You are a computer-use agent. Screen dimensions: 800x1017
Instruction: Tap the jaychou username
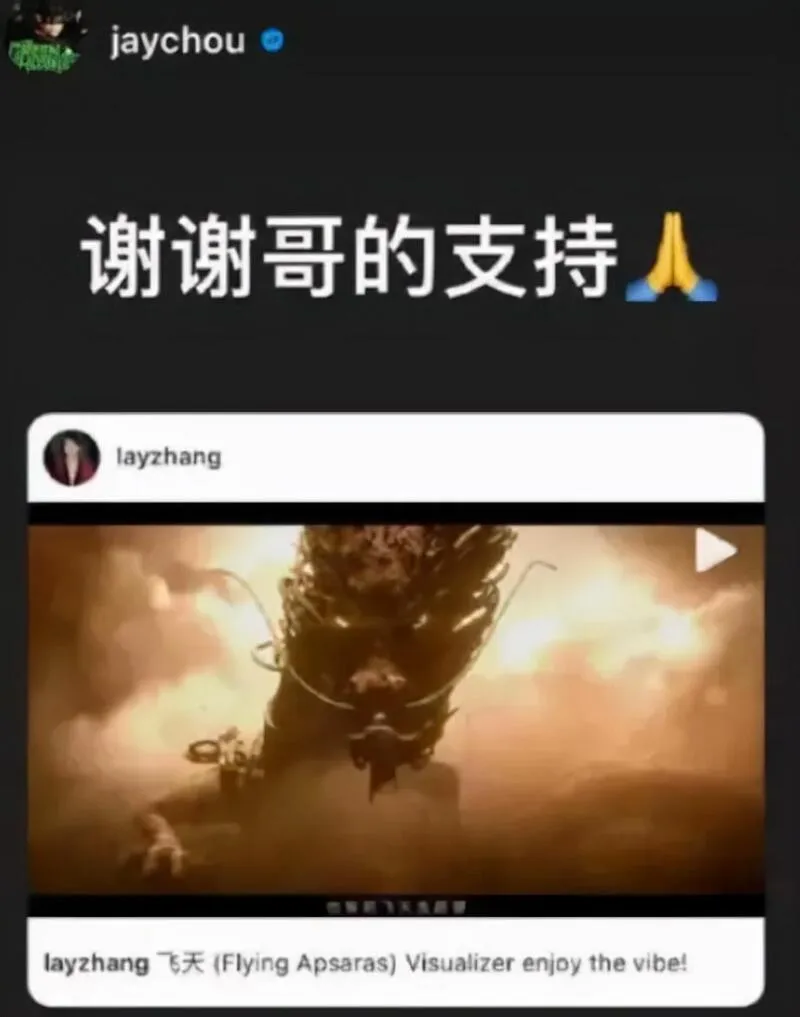[x=177, y=43]
